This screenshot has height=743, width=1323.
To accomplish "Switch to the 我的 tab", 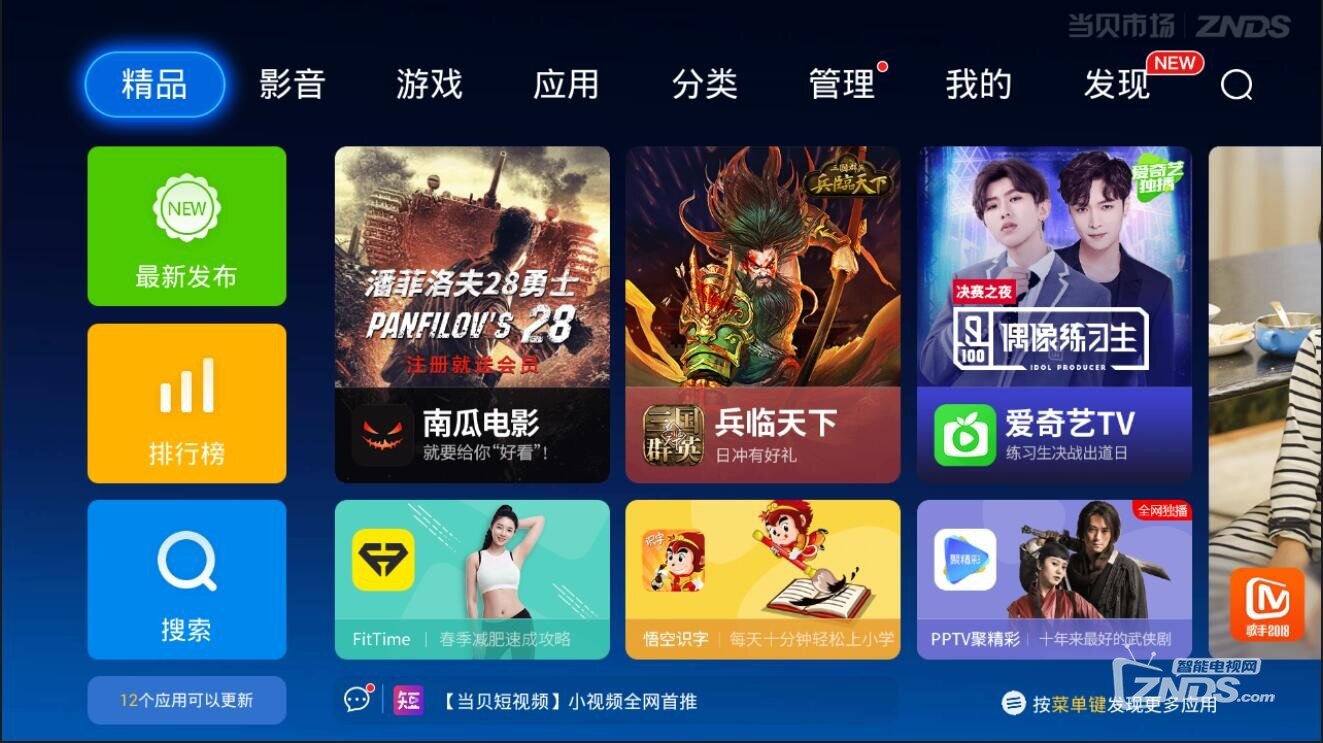I will pyautogui.click(x=978, y=85).
